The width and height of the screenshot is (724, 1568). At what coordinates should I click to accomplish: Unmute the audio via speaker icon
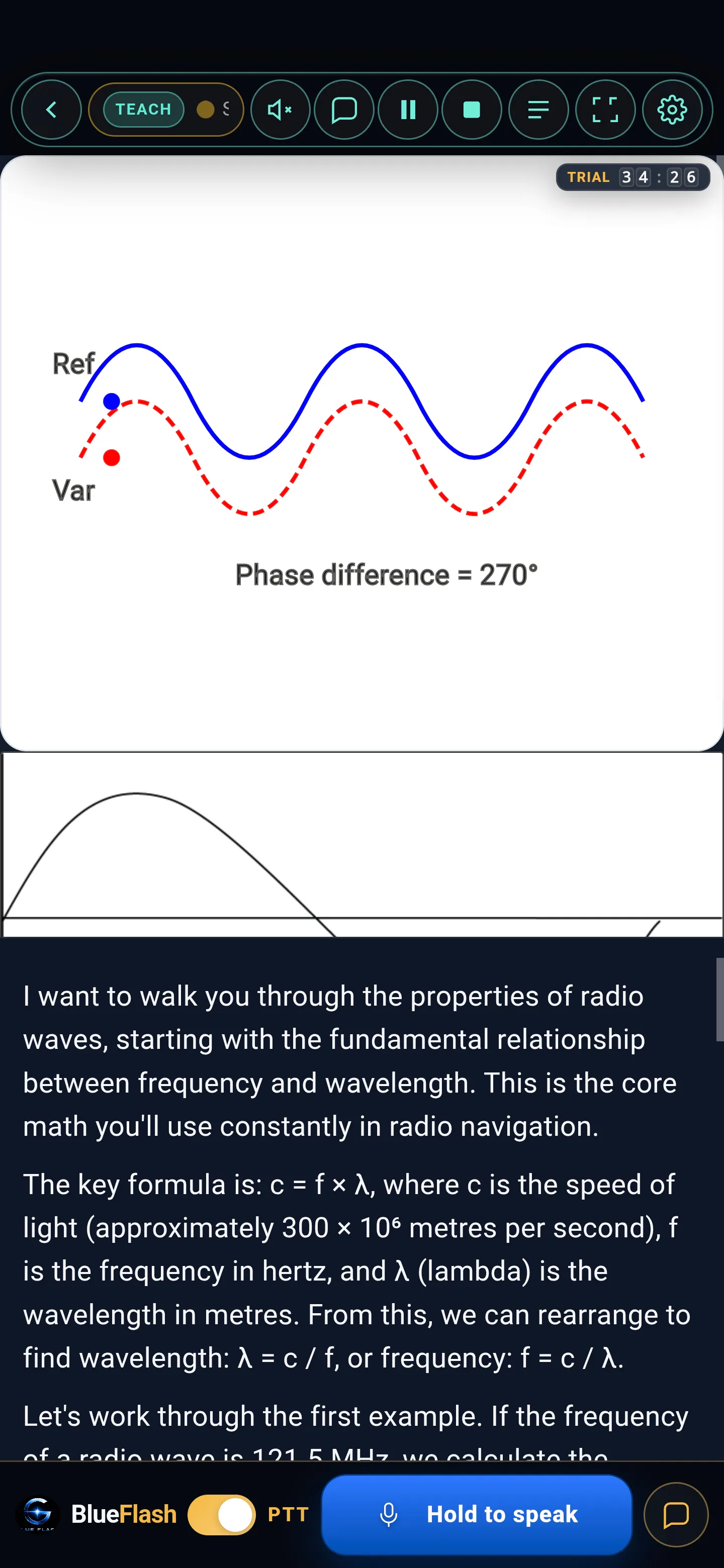pos(280,110)
